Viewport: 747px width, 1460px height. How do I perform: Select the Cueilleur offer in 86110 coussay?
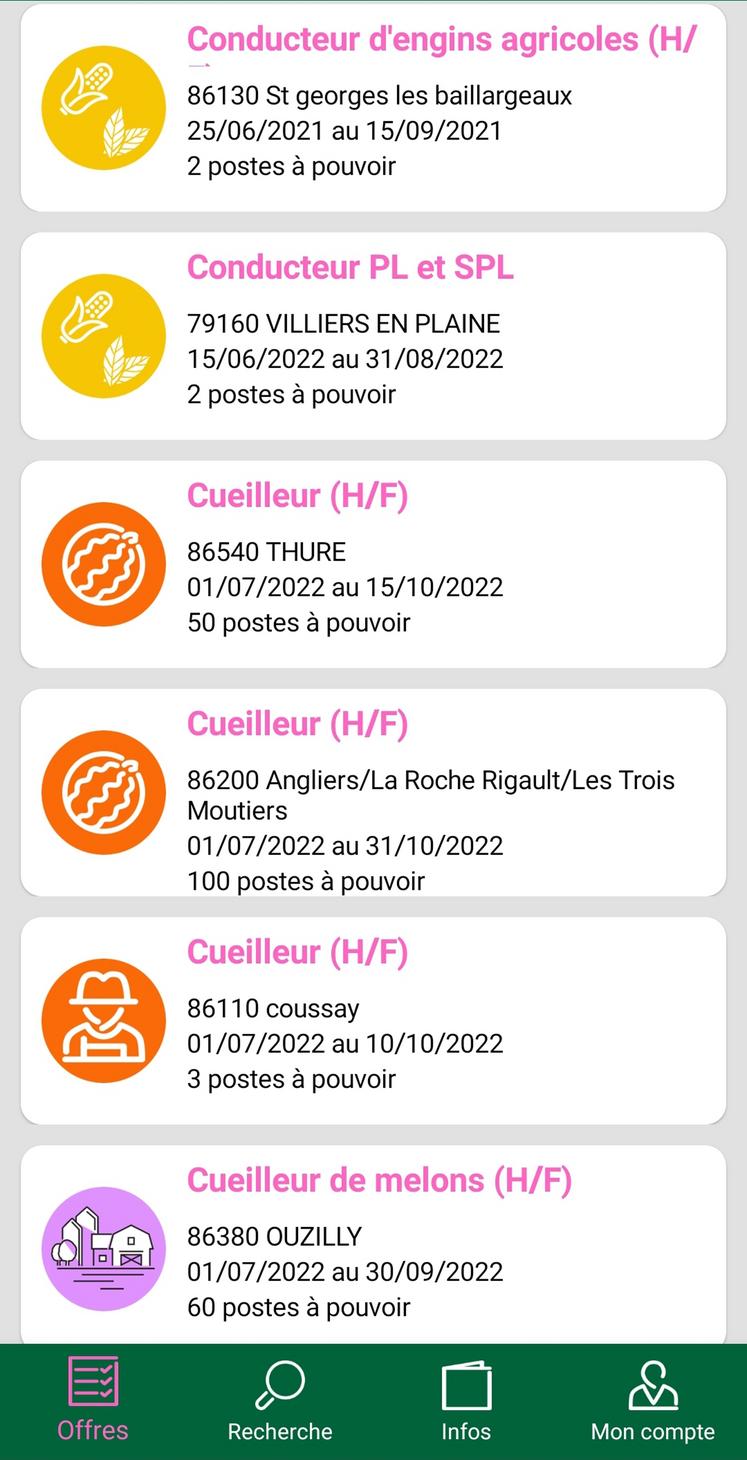pyautogui.click(x=373, y=1020)
